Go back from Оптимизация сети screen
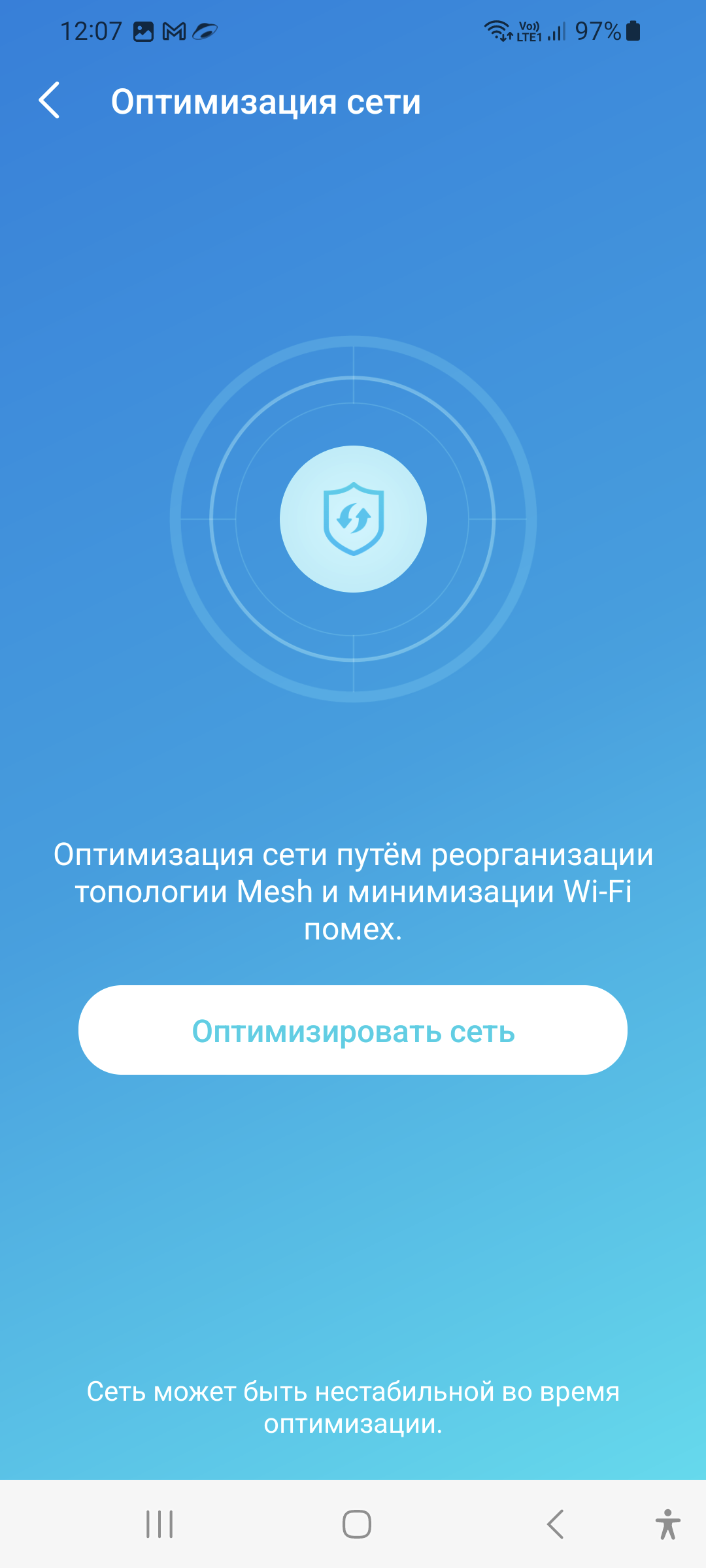 pyautogui.click(x=50, y=101)
